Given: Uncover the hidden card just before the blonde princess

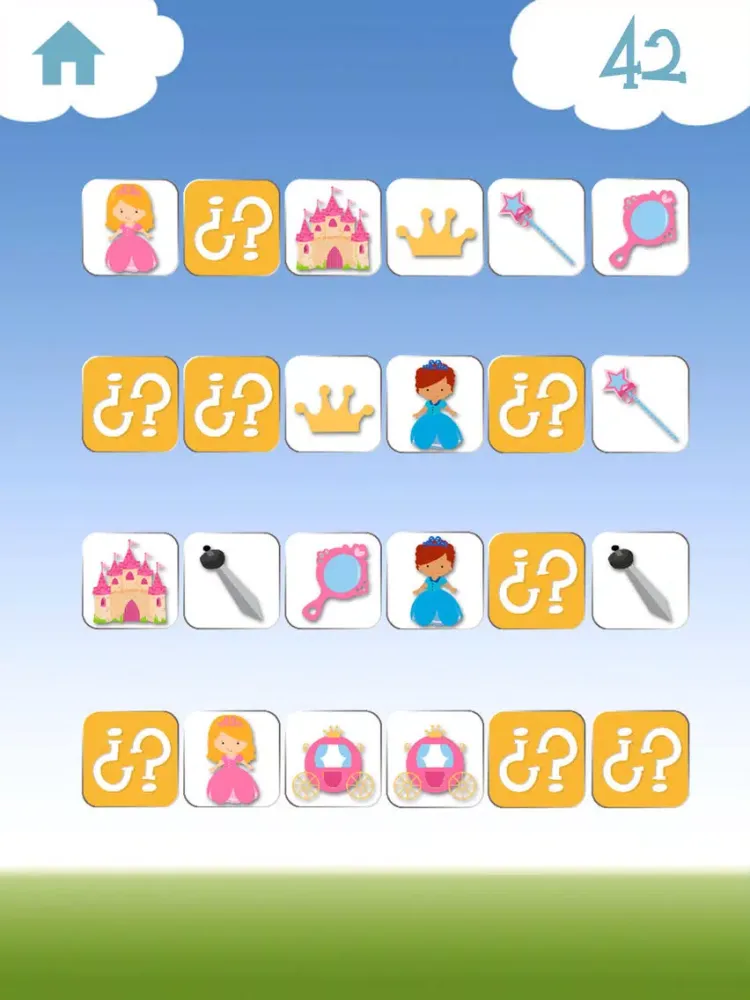Looking at the screenshot, I should coord(130,759).
